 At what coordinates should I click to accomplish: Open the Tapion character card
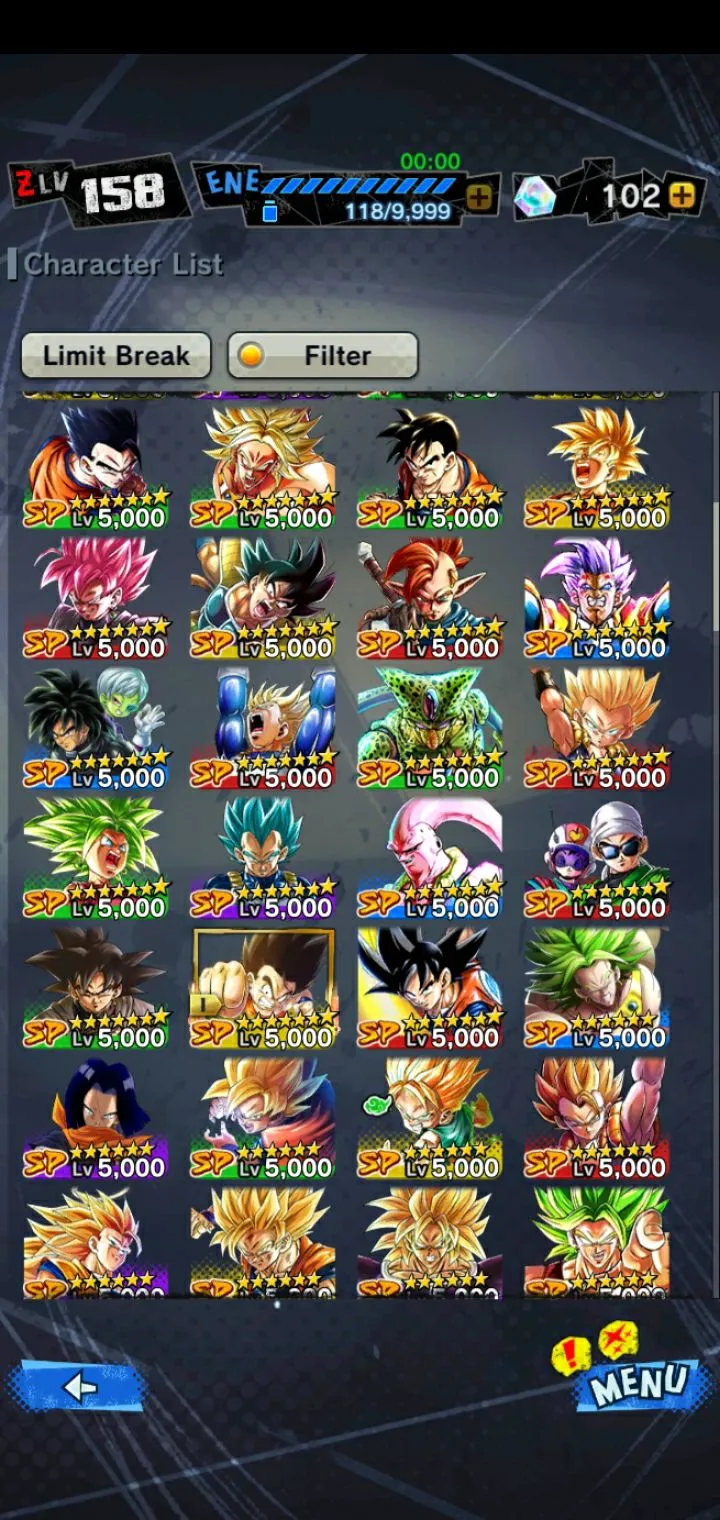click(x=430, y=597)
